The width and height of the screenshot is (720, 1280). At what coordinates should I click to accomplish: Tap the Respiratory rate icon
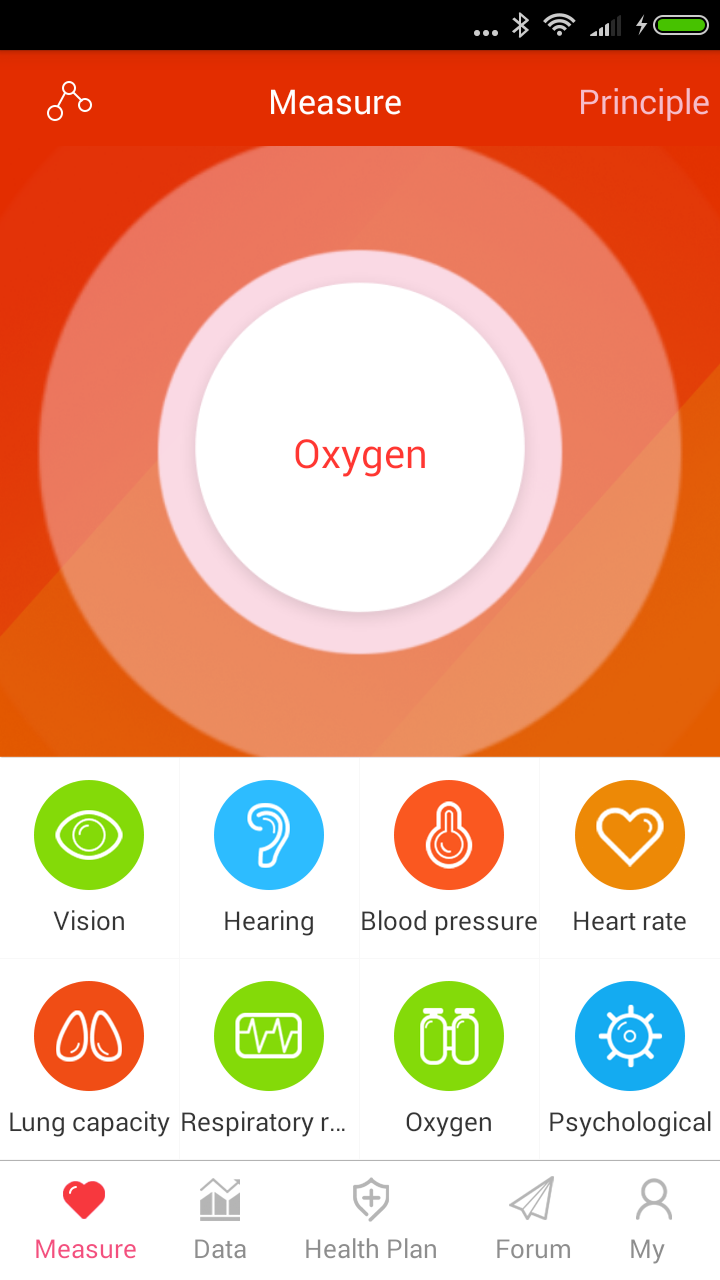click(x=269, y=1036)
